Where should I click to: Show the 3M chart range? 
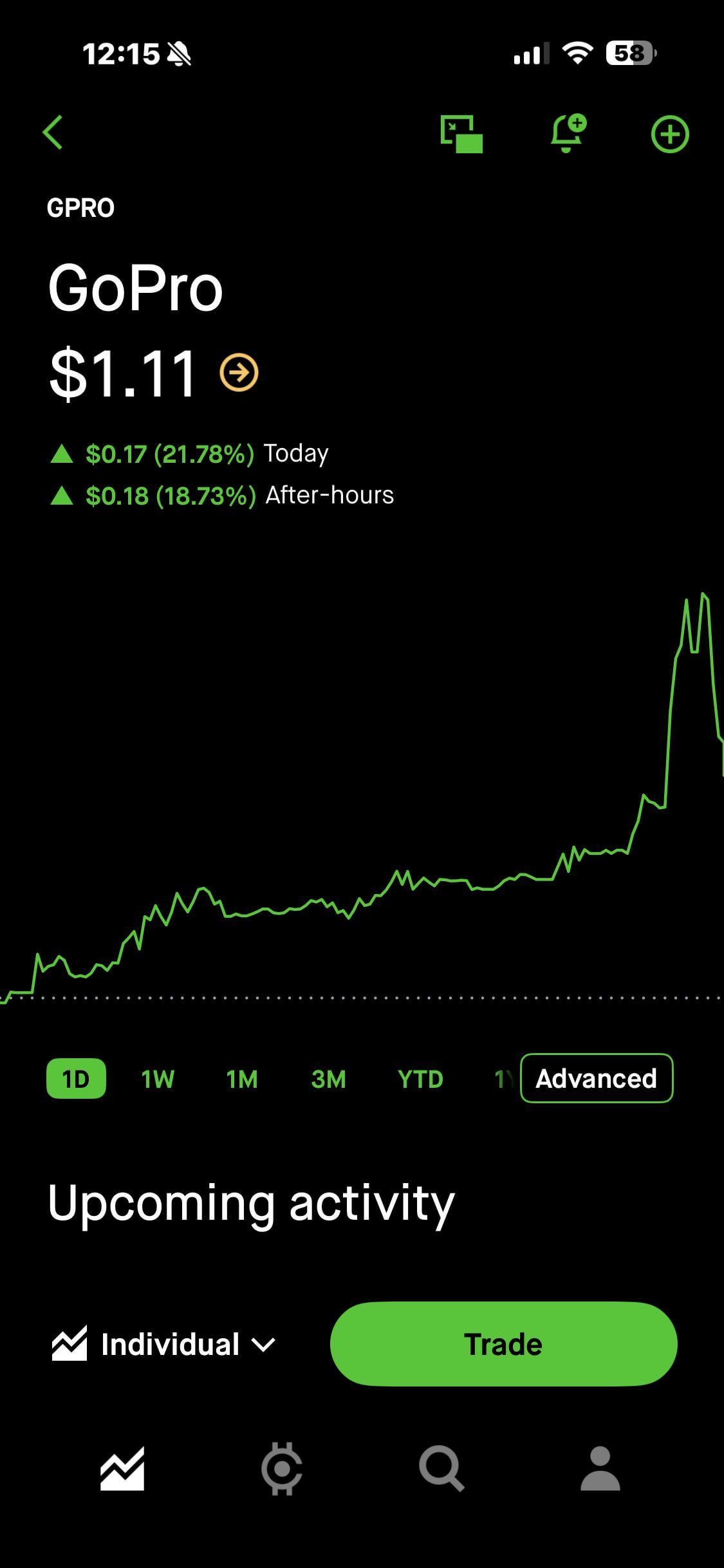(x=328, y=1079)
